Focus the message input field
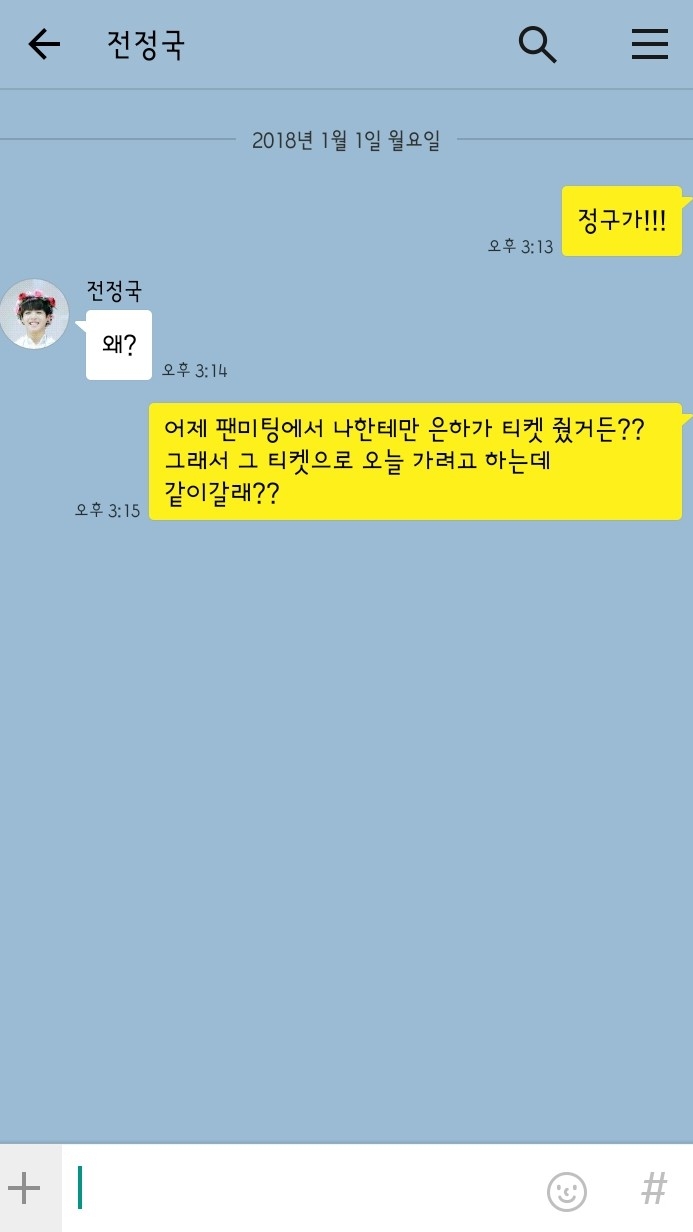 click(x=300, y=1188)
